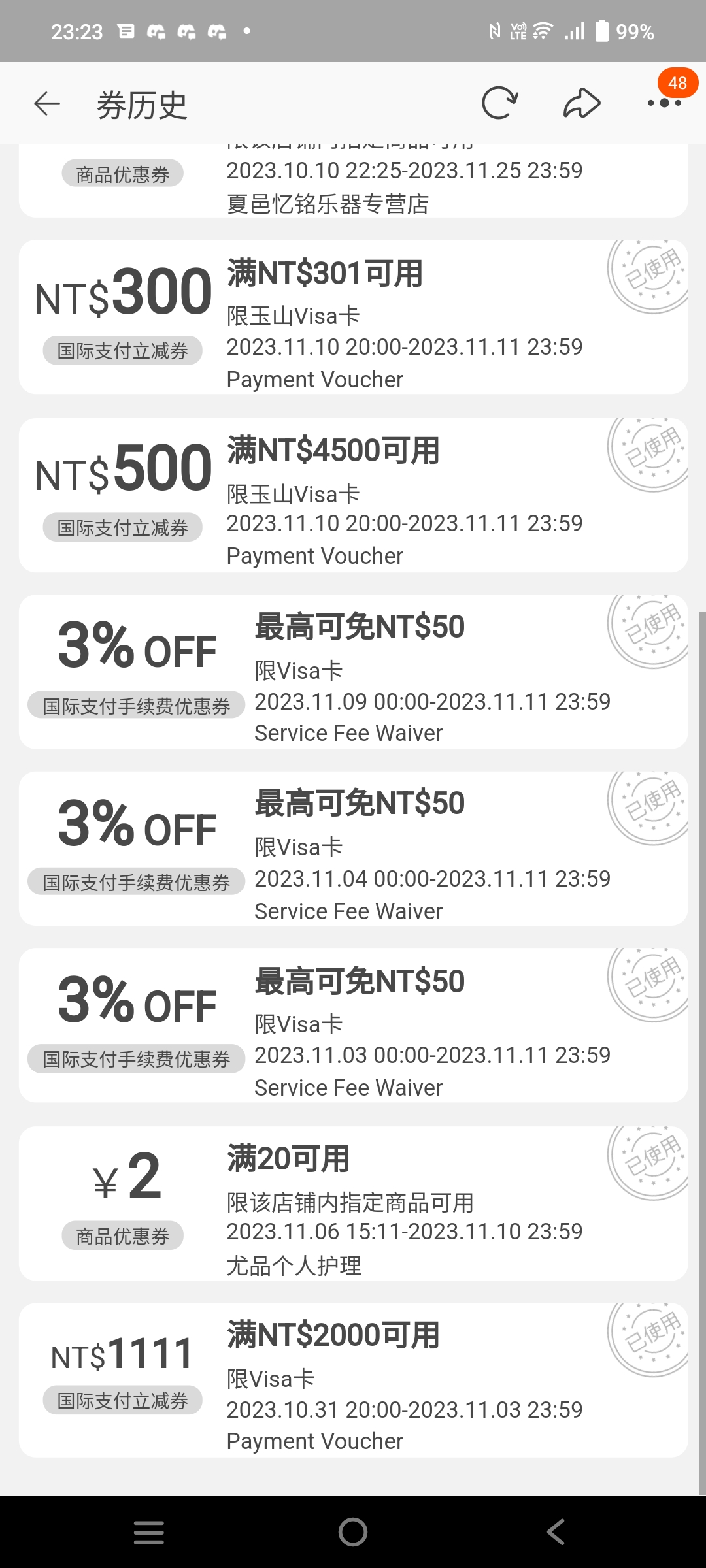View the 3% OFF coupon starting 2023.11.03
Viewport: 706px width, 1568px height.
(x=353, y=1025)
